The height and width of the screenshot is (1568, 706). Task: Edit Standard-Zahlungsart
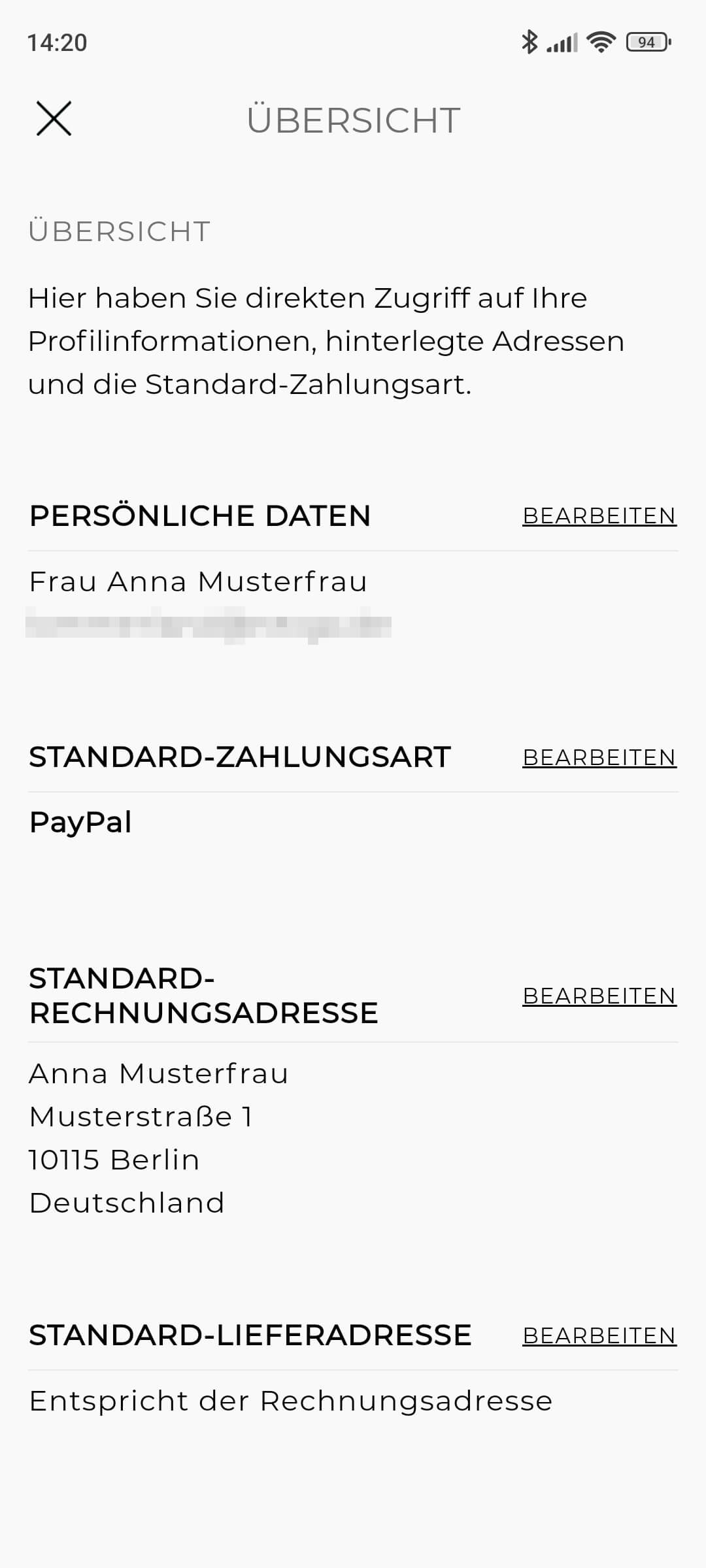coord(599,758)
